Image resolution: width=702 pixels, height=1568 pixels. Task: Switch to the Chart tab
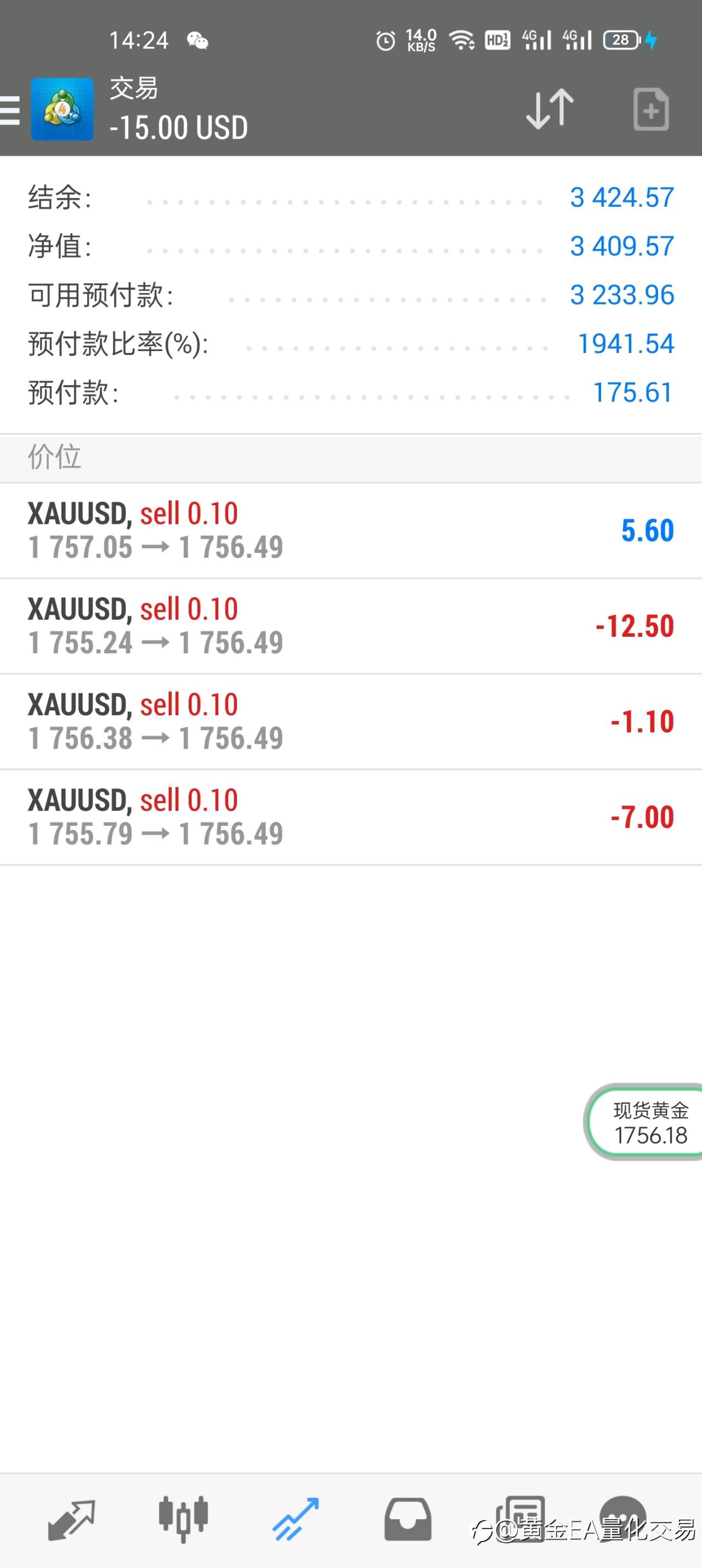click(183, 1519)
